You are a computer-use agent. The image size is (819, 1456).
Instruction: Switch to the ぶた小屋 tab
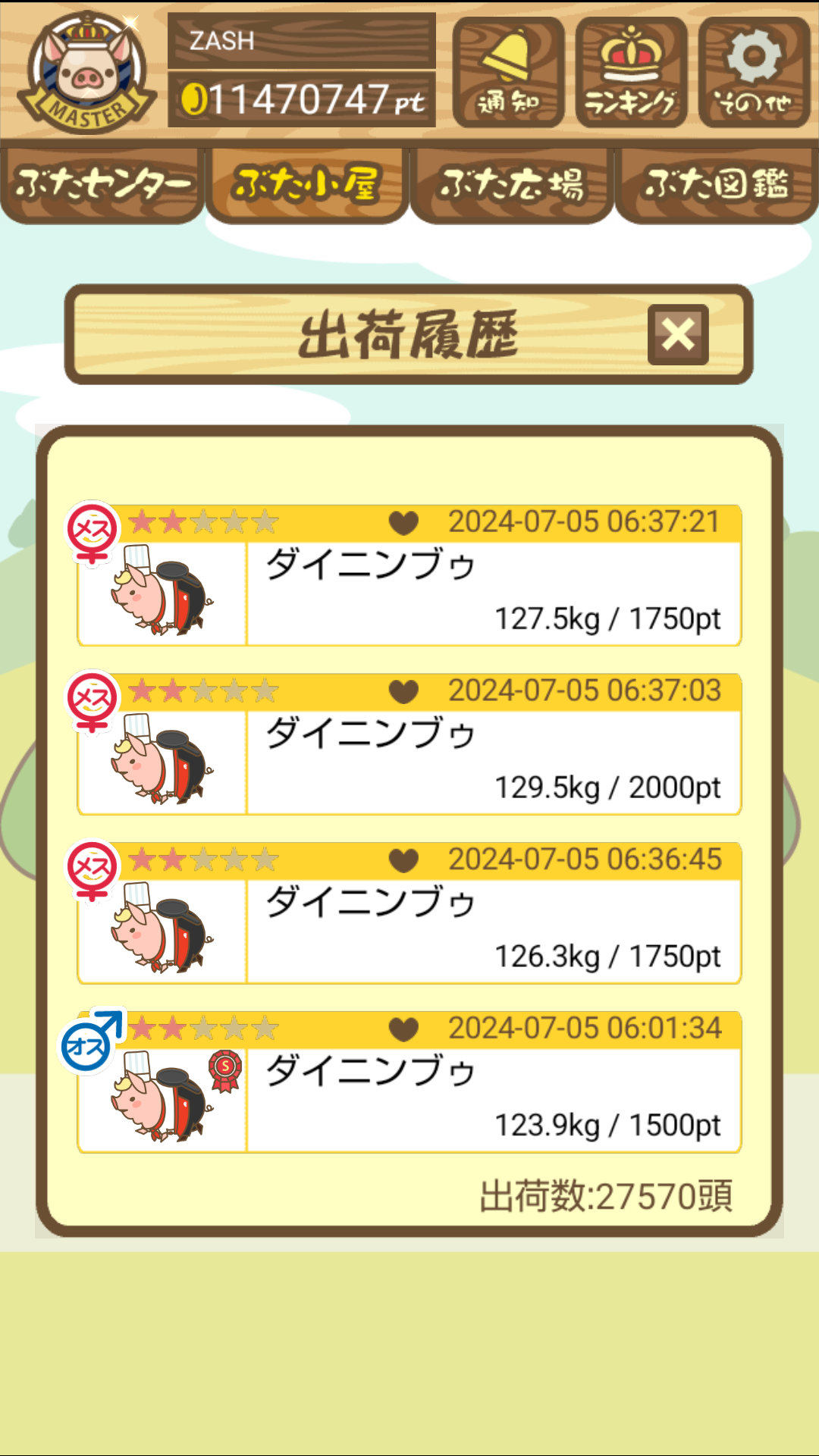click(307, 184)
